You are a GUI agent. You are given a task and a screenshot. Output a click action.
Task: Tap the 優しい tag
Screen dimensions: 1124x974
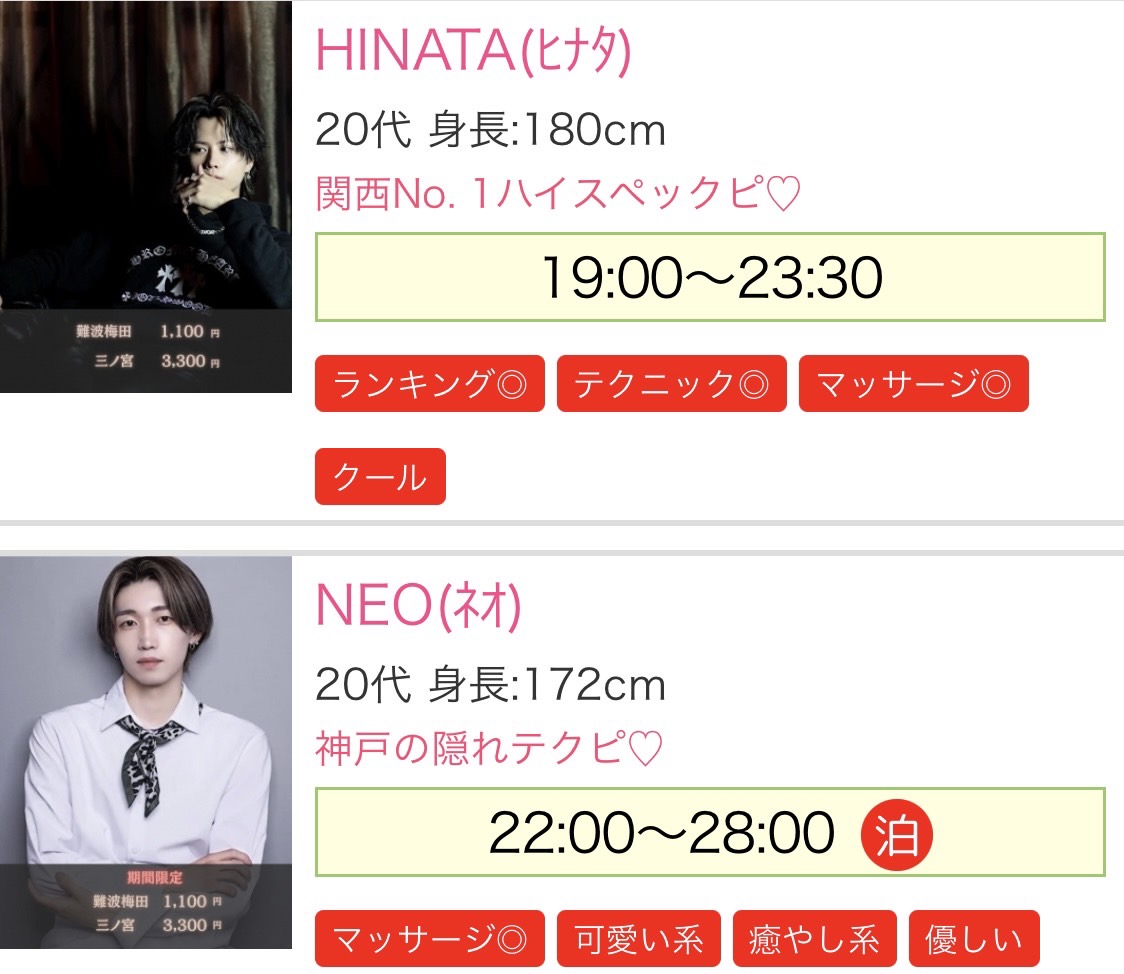pos(974,939)
